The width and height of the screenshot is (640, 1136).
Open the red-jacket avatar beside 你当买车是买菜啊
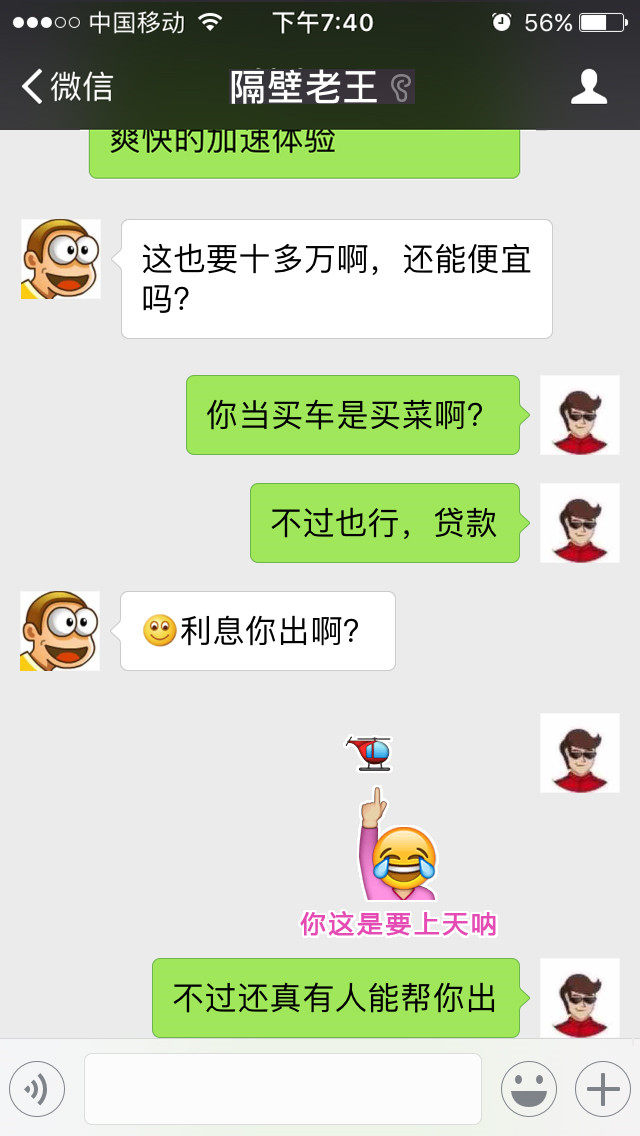coord(579,415)
